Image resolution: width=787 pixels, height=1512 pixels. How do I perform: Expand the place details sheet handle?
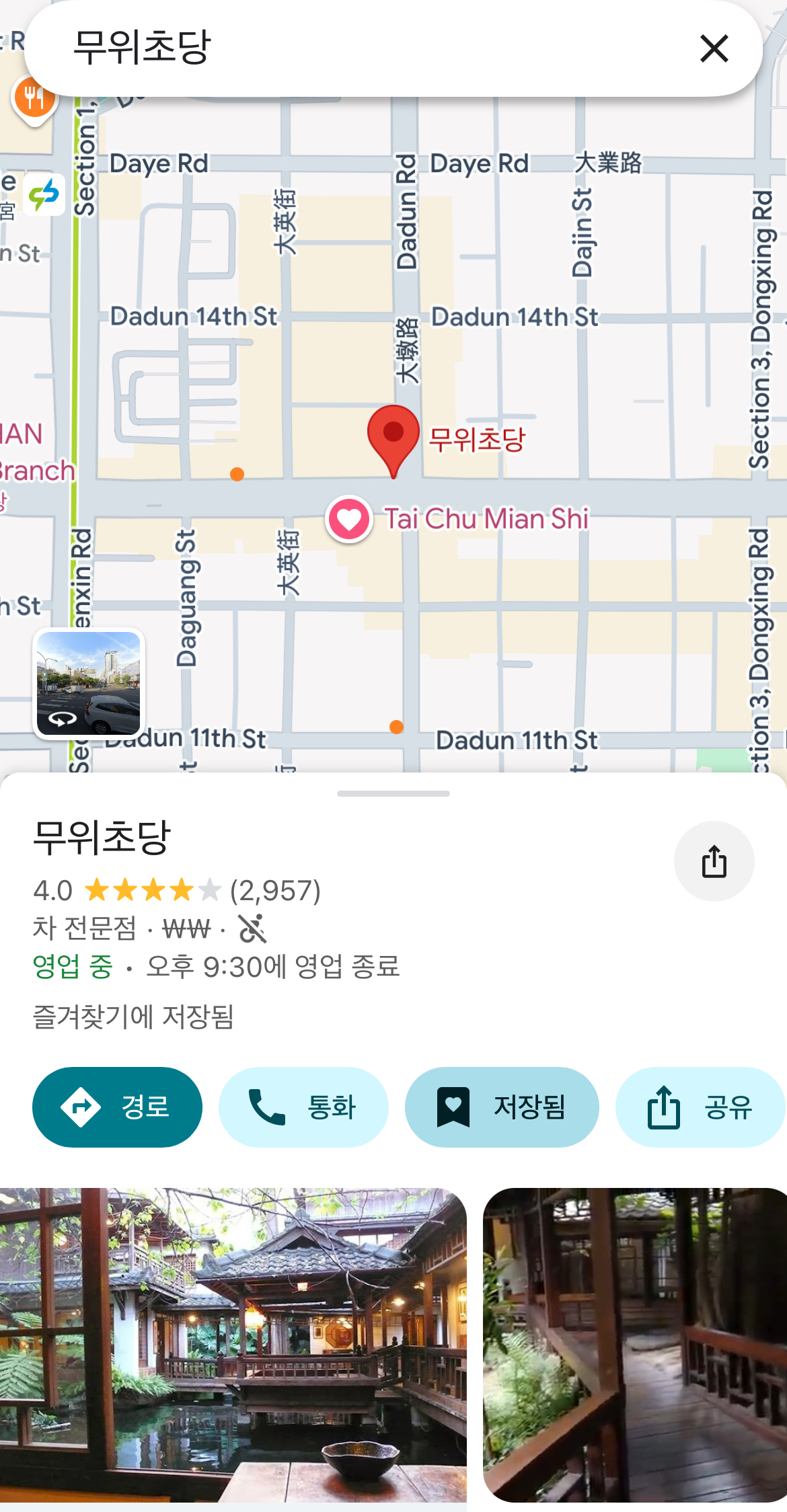(394, 794)
